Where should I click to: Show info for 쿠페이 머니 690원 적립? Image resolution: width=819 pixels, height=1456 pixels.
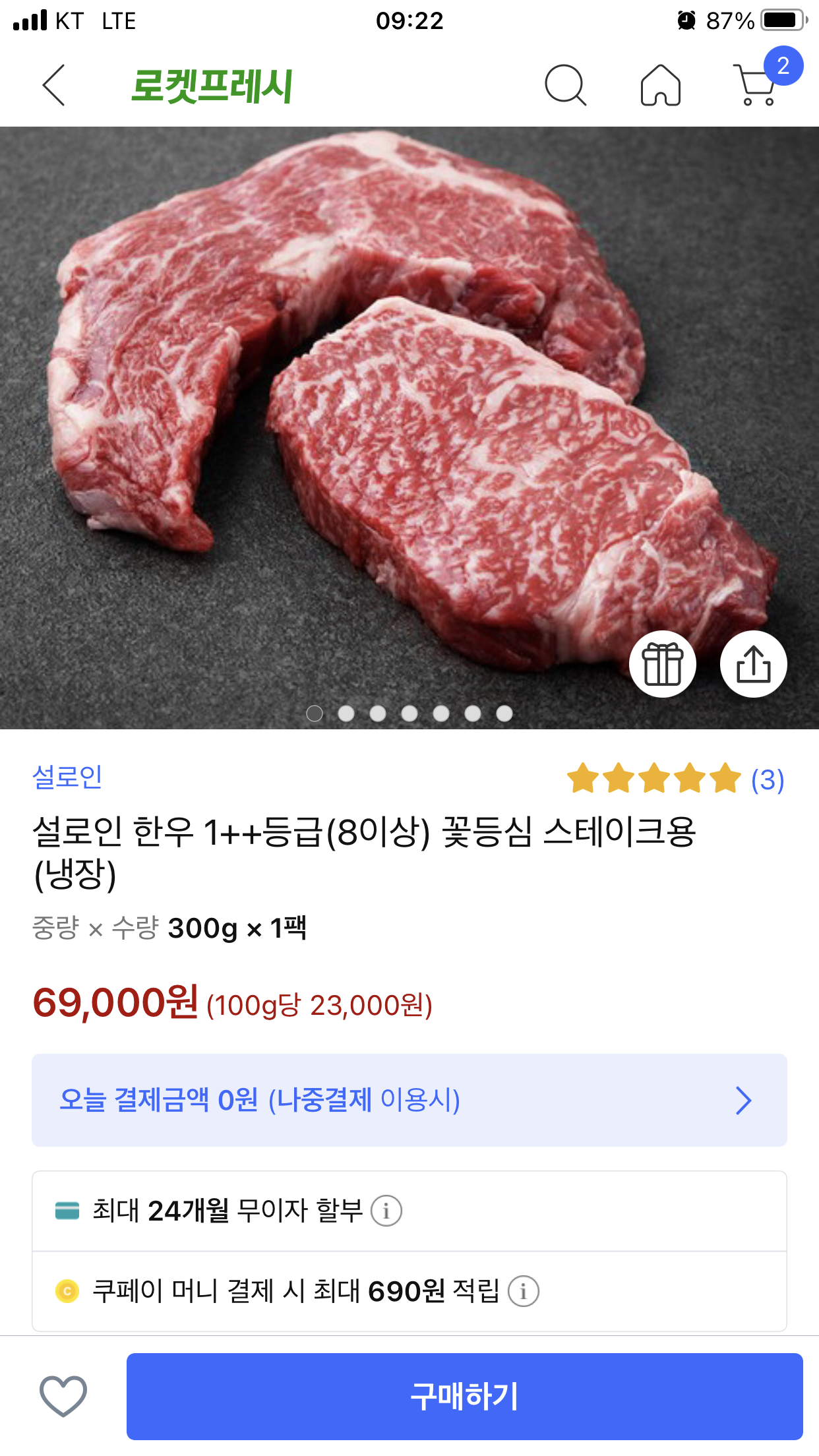coord(524,1291)
